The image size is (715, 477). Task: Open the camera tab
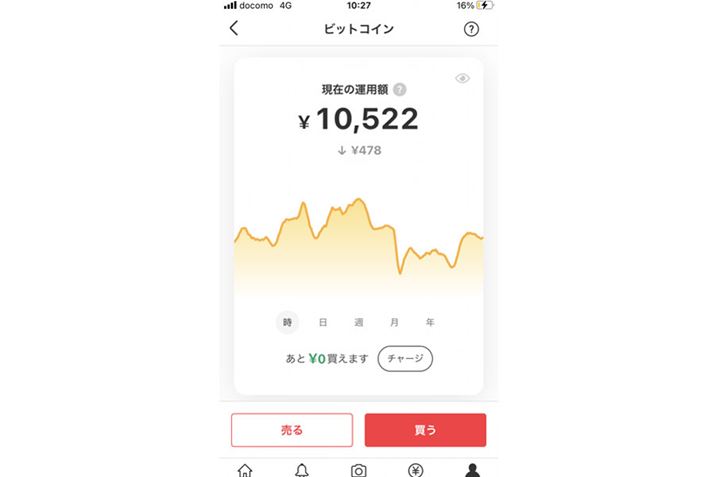(358, 470)
